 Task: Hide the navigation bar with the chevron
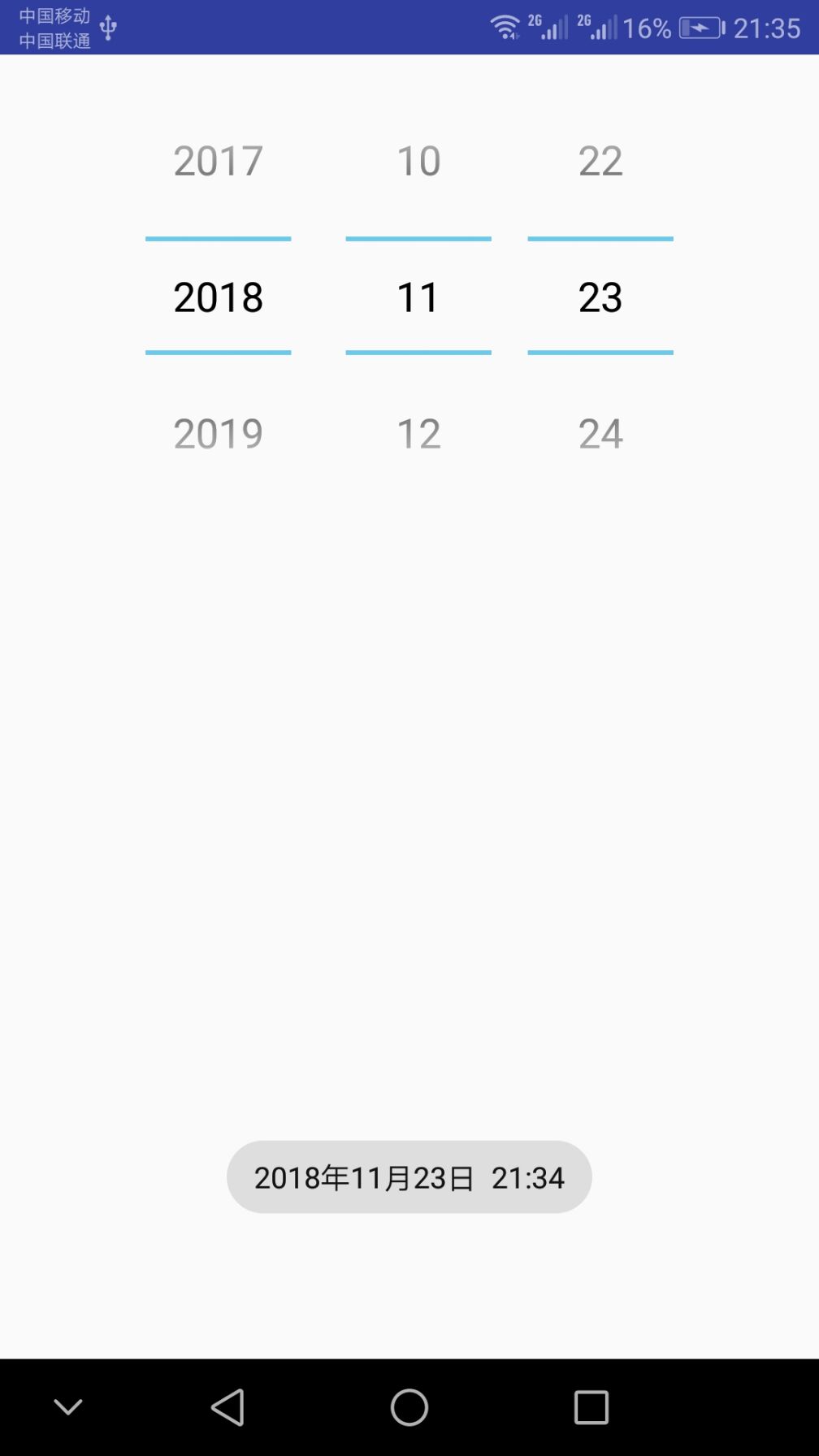(68, 1407)
